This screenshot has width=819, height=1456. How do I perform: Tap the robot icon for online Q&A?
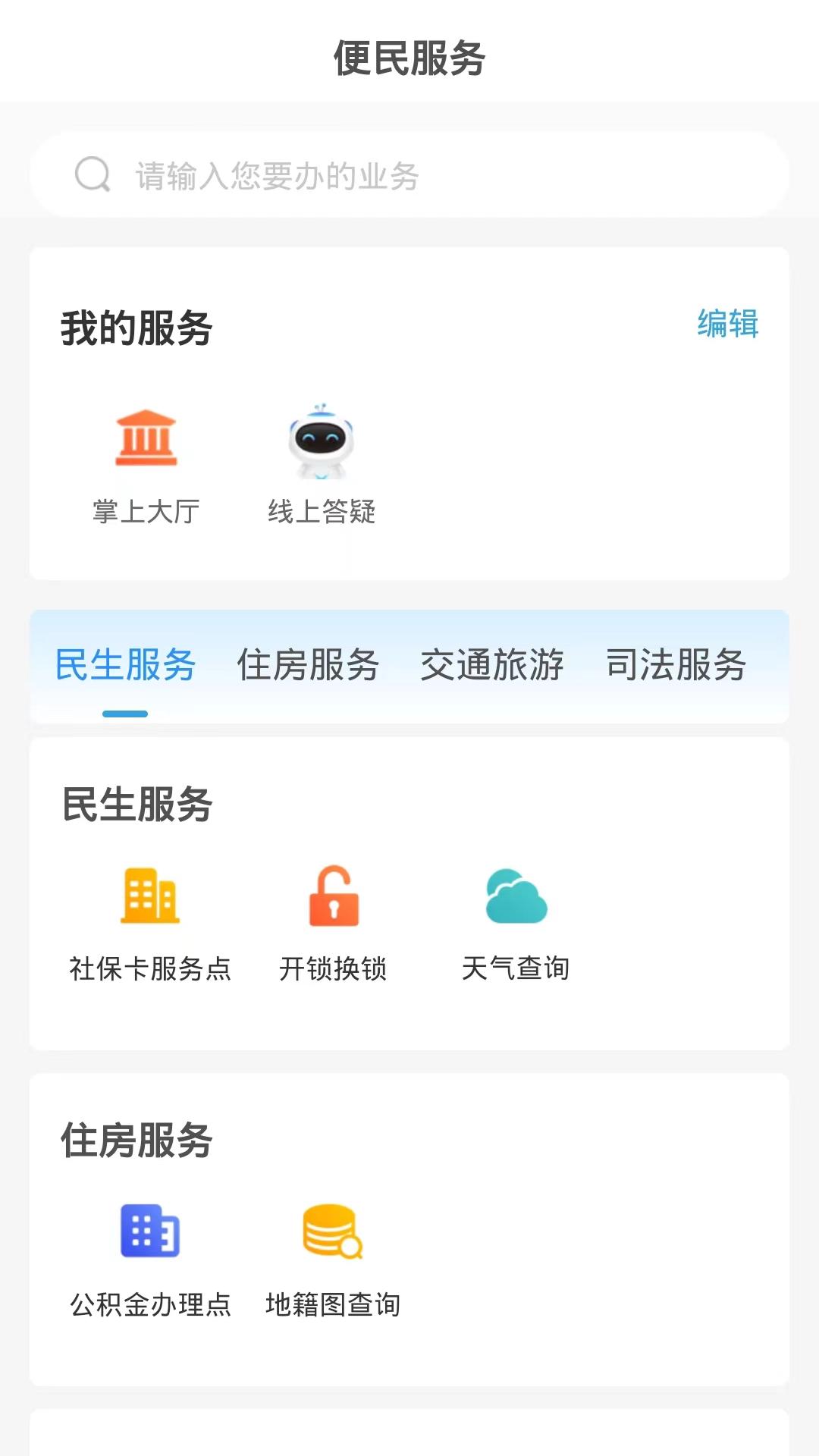tap(322, 440)
